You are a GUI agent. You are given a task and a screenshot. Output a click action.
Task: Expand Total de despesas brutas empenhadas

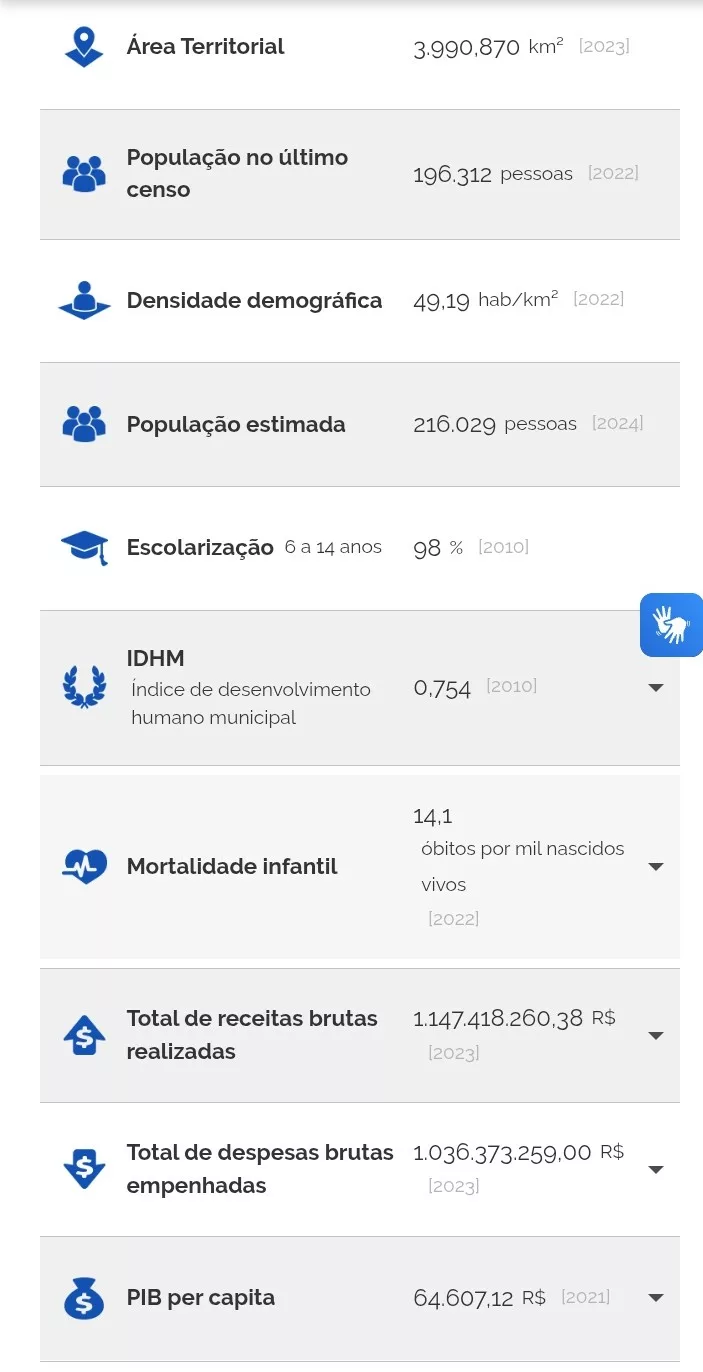click(x=656, y=1170)
